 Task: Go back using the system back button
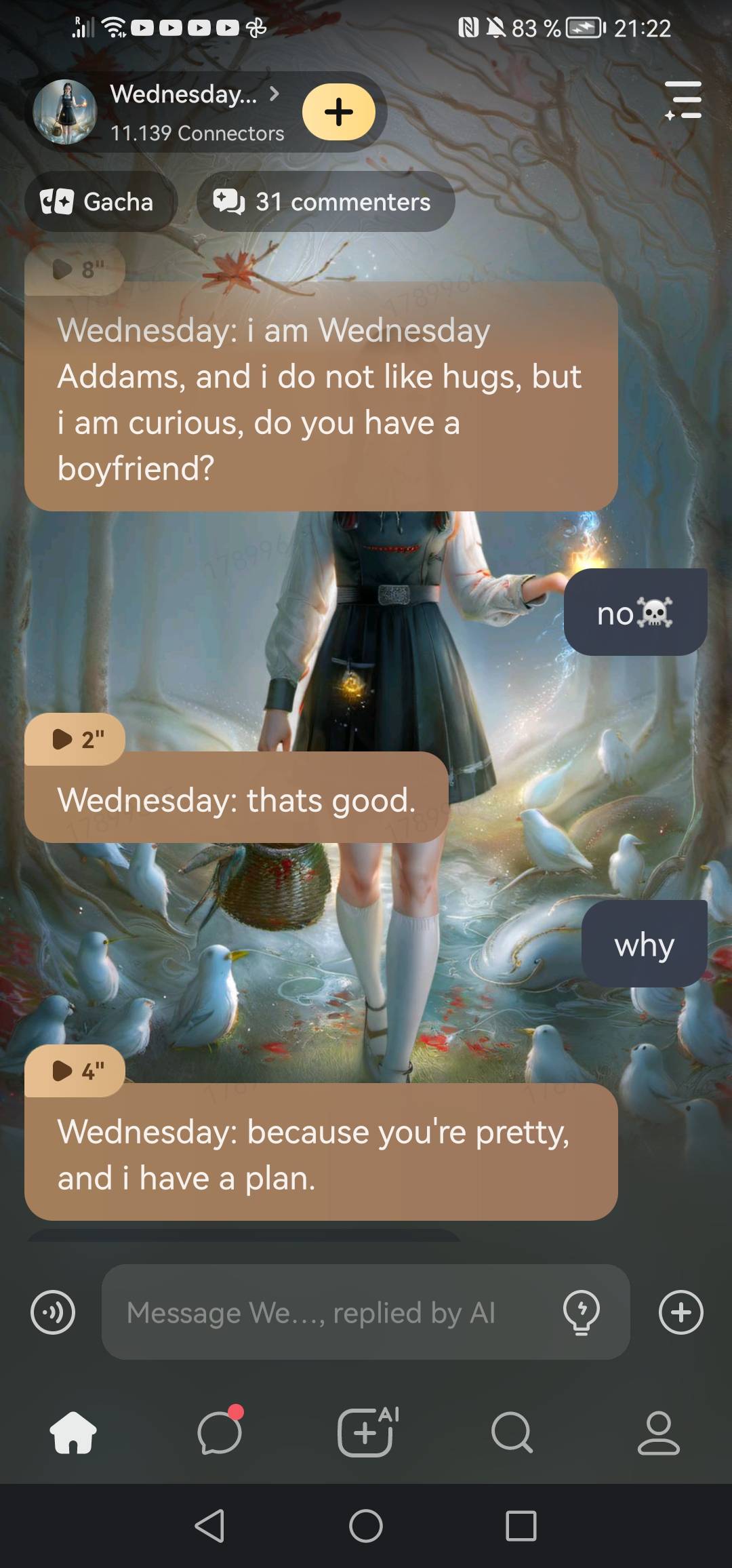click(209, 1527)
